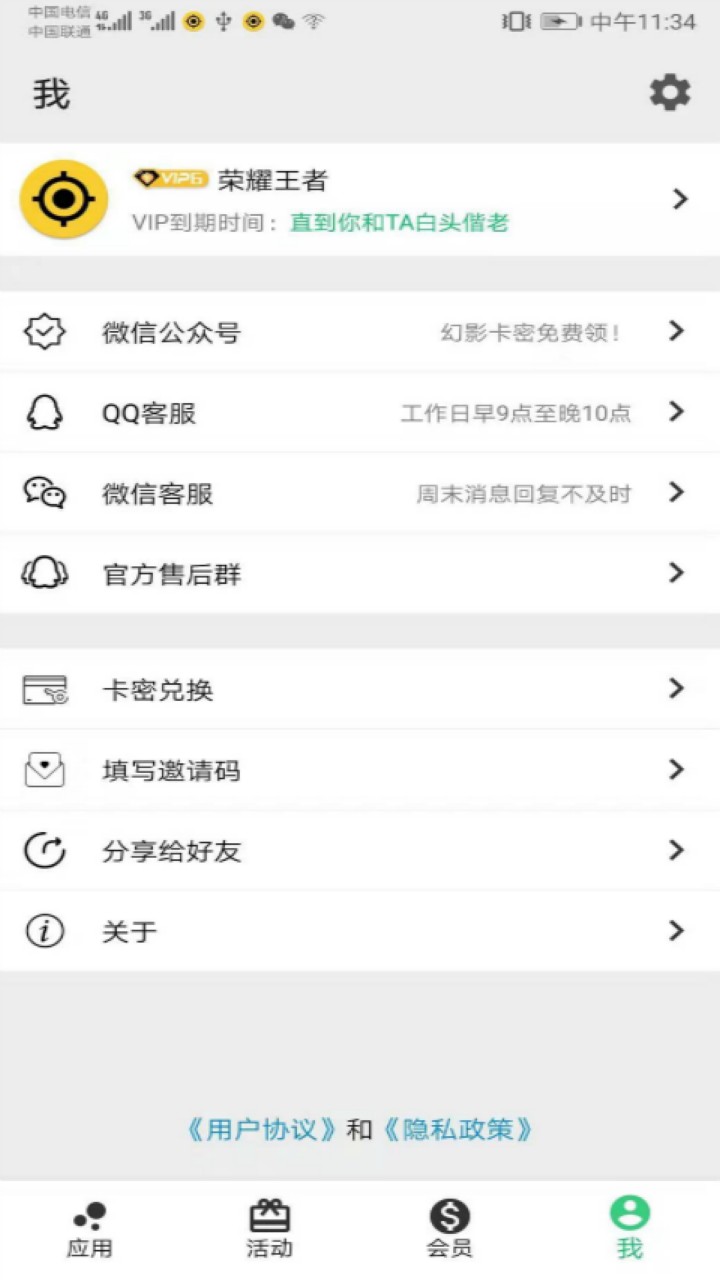Open the 关于 about page
The height and width of the screenshot is (1280, 720).
click(x=360, y=931)
